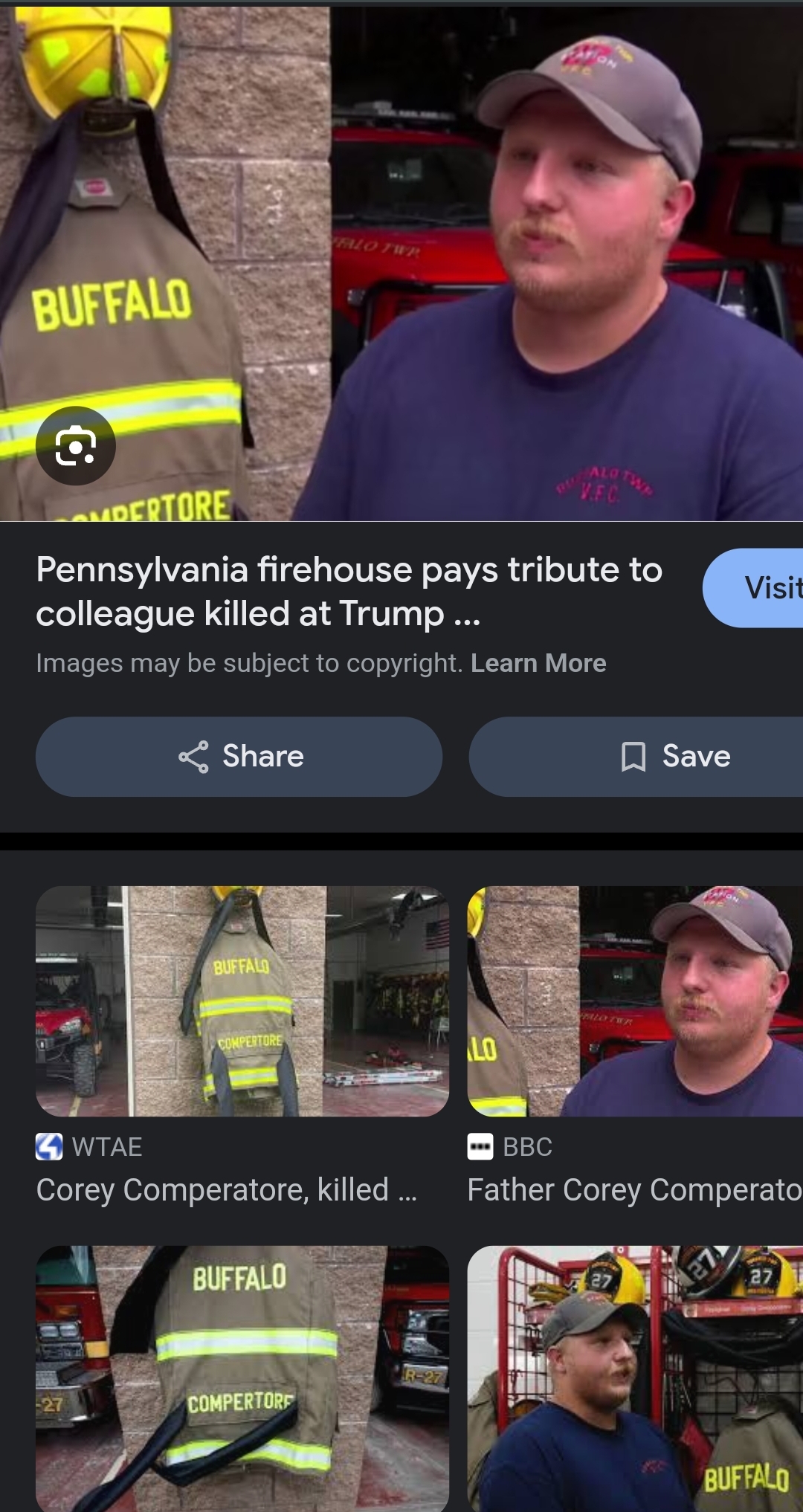Save this image to collections

tap(636, 757)
